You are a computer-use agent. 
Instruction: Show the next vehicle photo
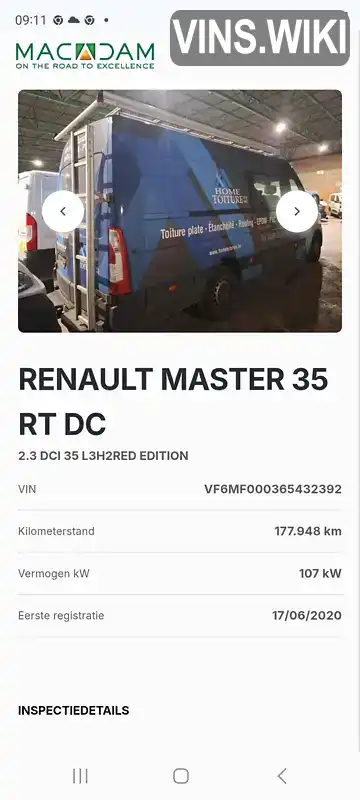click(x=297, y=211)
